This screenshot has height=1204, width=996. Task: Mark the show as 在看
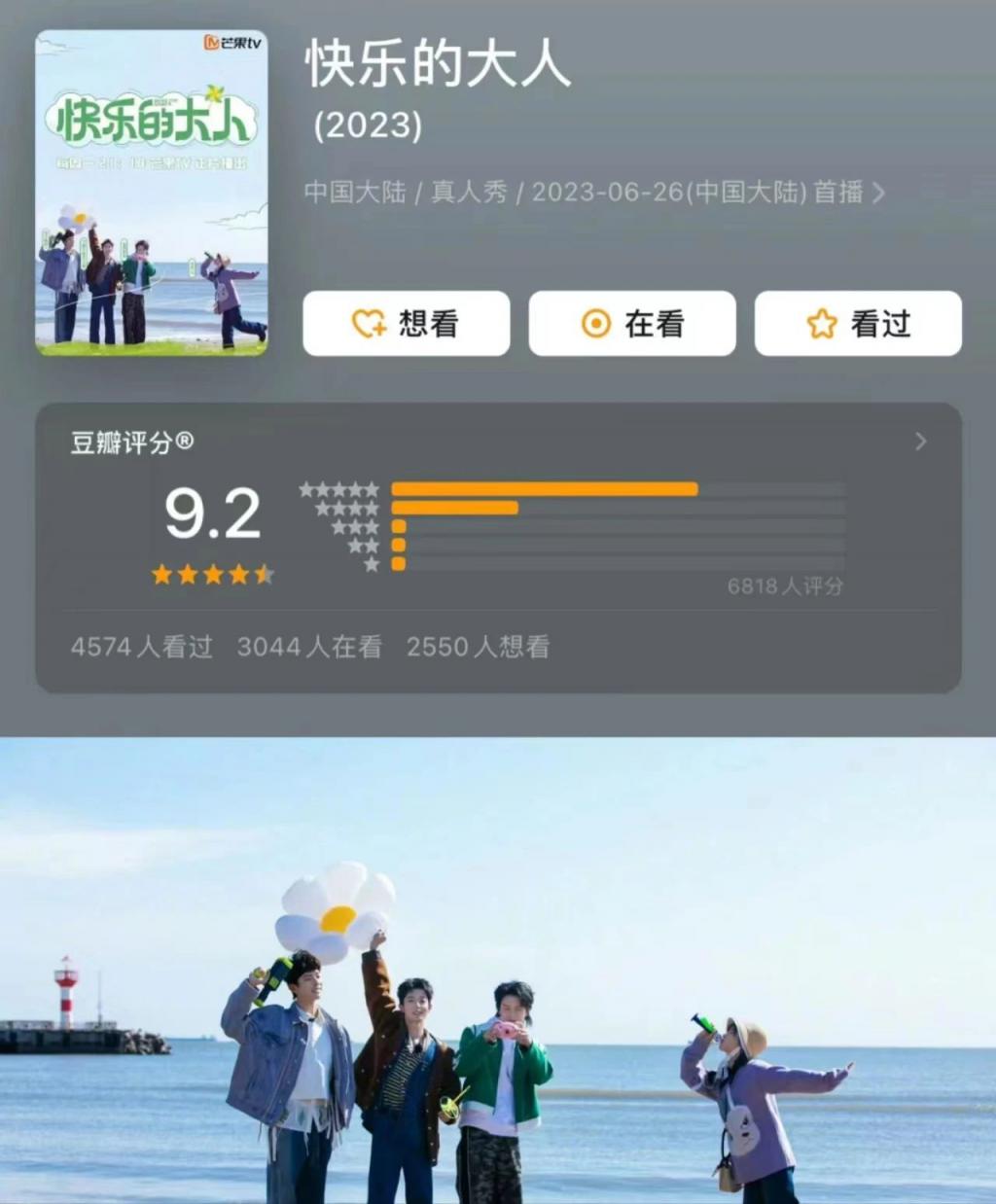[632, 324]
